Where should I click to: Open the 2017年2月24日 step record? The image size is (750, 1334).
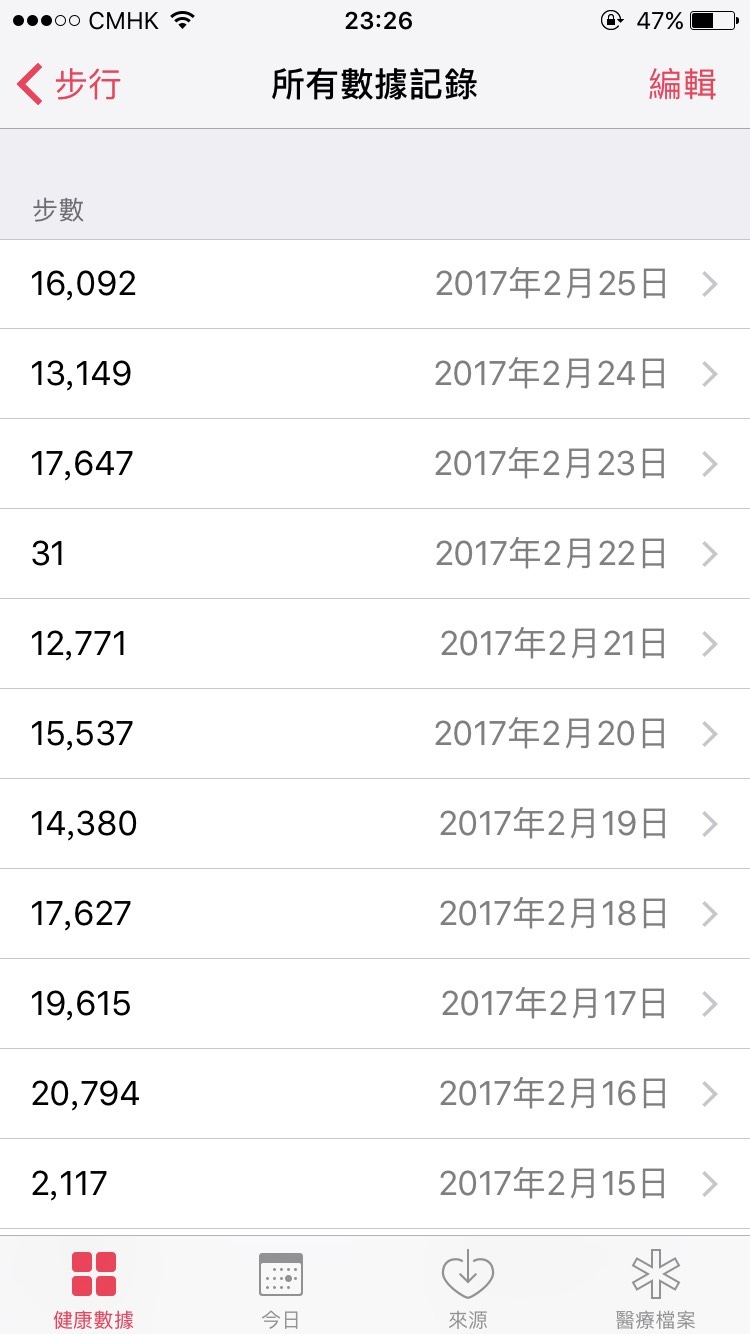[375, 374]
